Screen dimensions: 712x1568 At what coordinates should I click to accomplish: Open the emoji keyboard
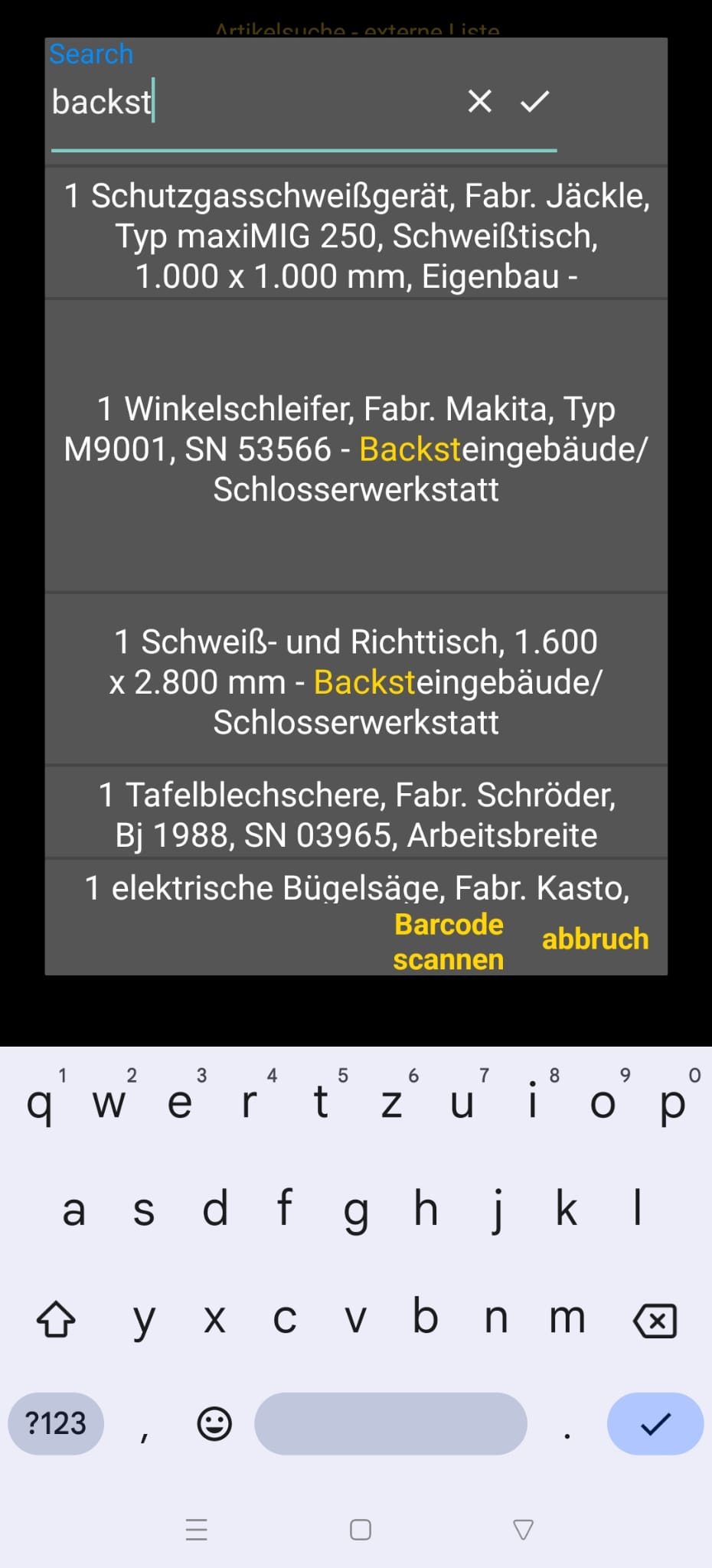pos(214,1423)
